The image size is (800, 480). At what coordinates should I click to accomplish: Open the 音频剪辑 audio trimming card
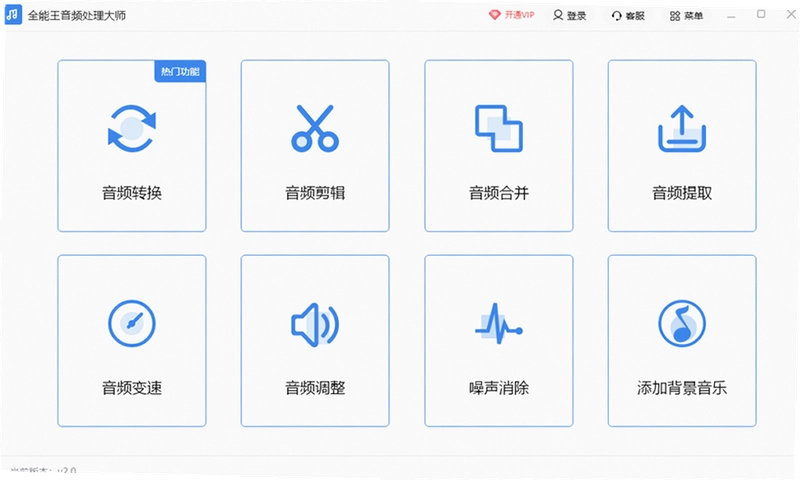coord(315,146)
